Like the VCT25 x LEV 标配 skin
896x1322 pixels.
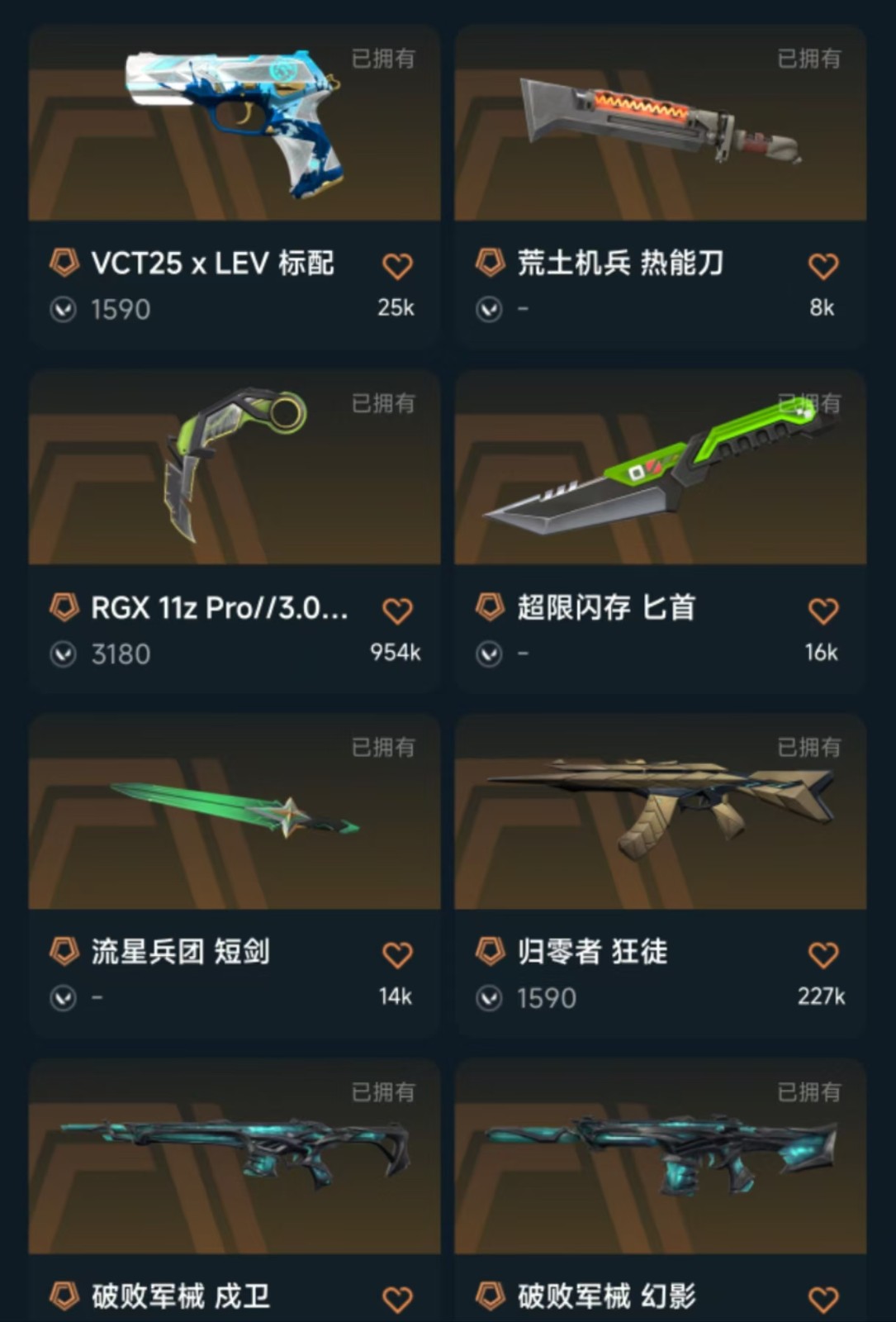(397, 266)
